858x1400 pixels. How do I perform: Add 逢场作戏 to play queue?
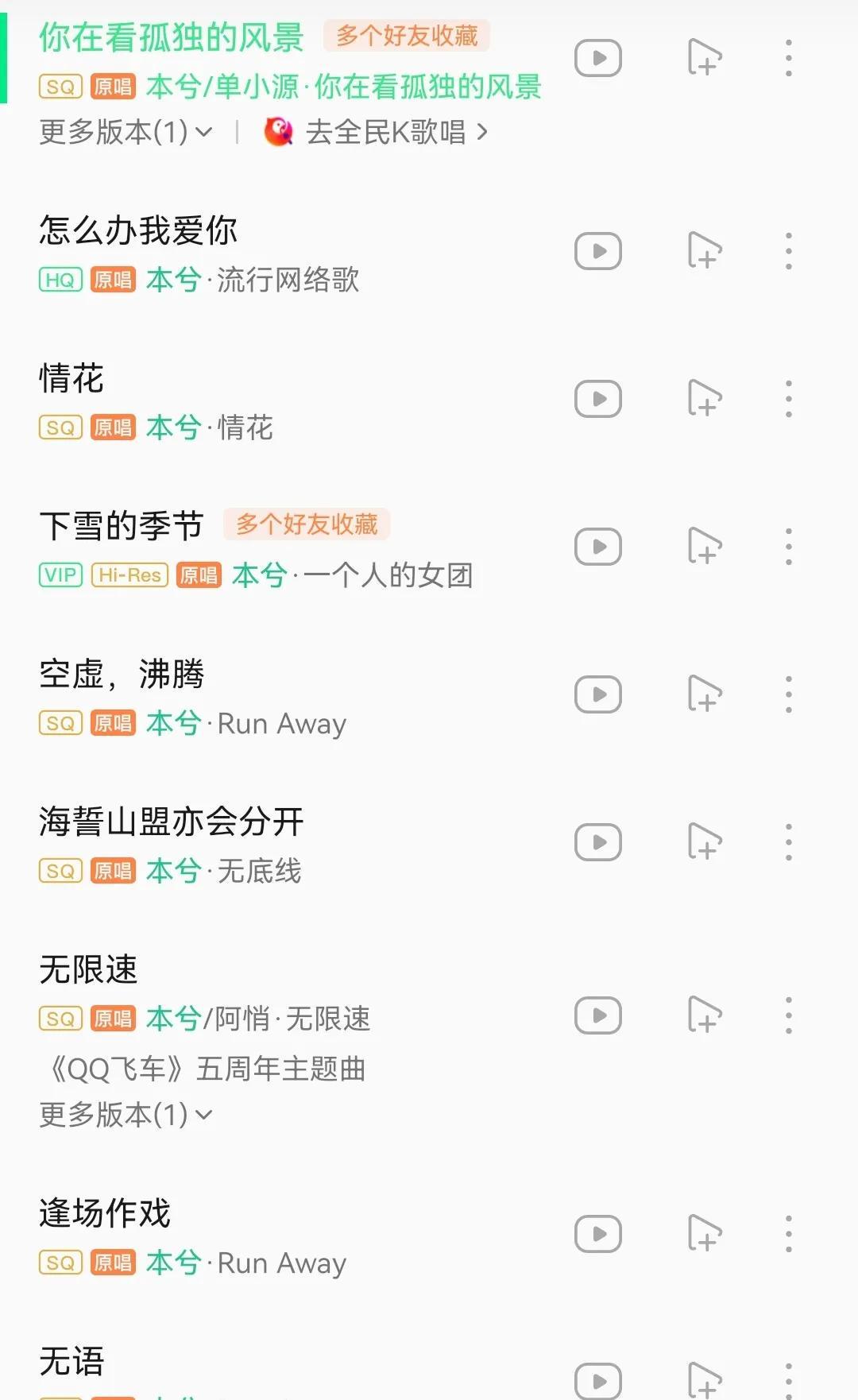point(704,1234)
